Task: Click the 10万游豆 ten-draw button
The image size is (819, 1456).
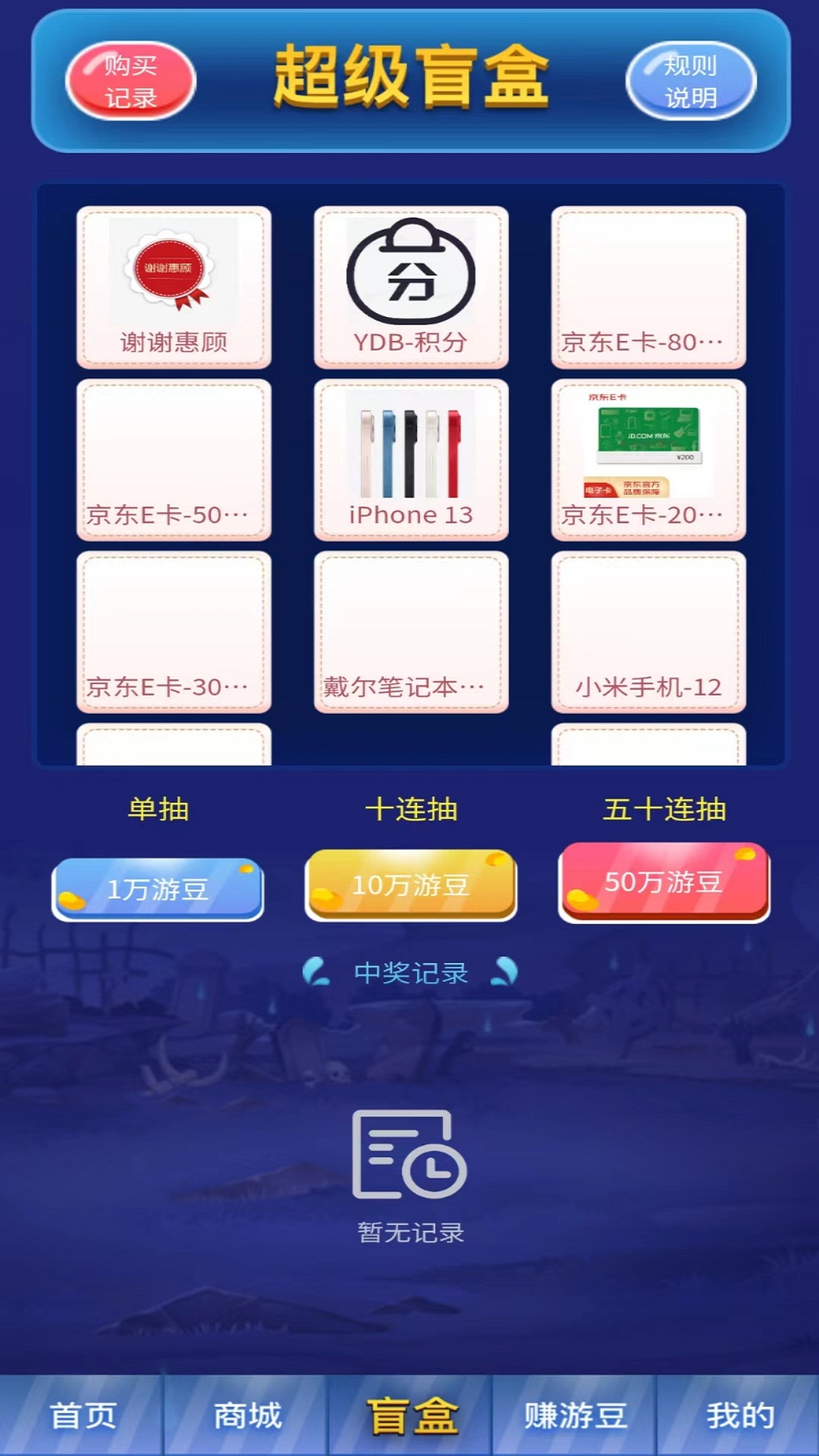Action: (x=410, y=885)
